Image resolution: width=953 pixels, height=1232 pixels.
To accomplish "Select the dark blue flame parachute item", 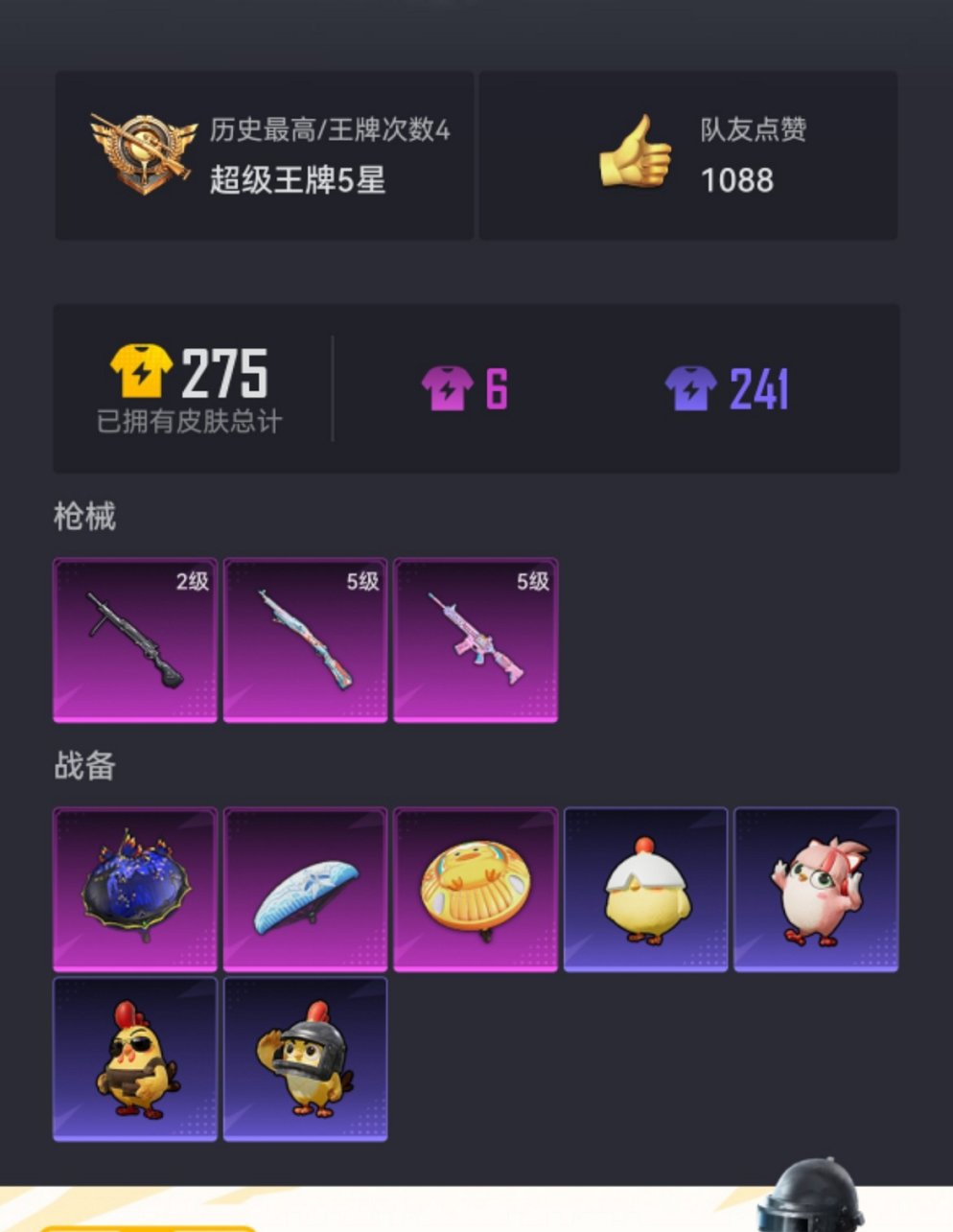I will (135, 890).
